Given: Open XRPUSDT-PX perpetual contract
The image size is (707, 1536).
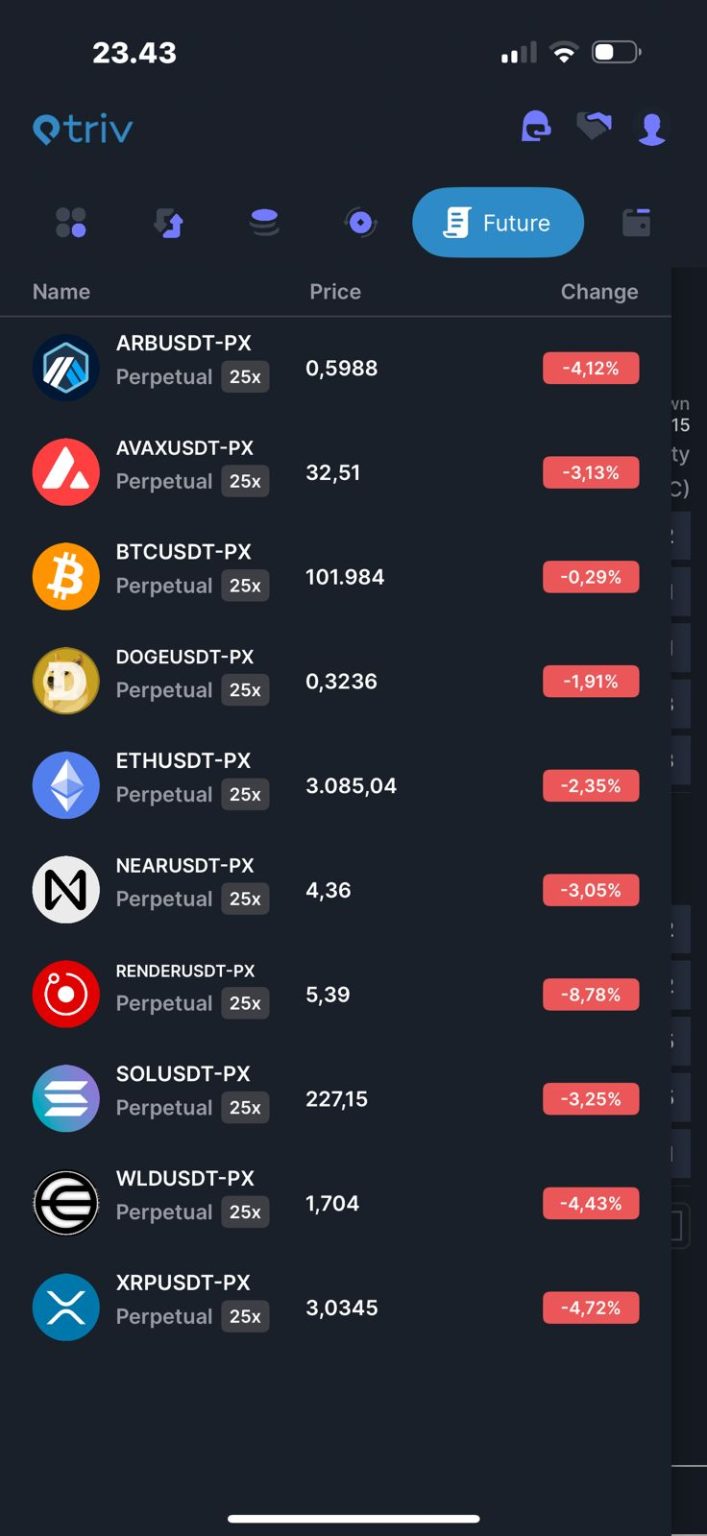Looking at the screenshot, I should 335,1308.
